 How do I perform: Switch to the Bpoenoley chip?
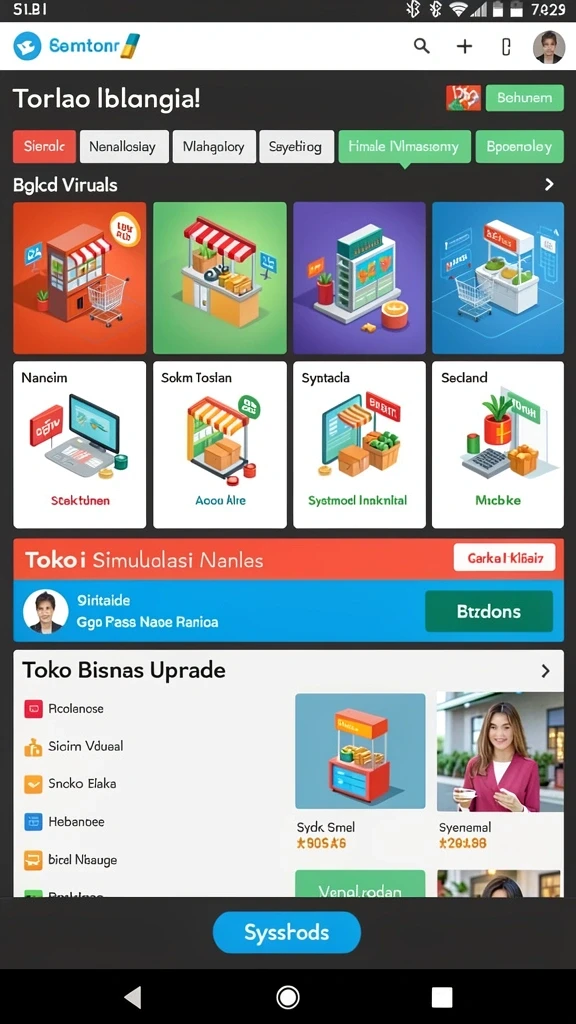coord(519,146)
